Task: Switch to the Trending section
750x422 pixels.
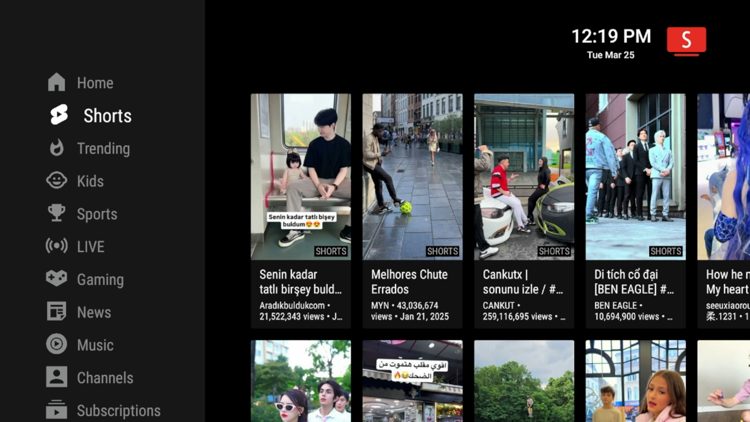Action: tap(102, 148)
